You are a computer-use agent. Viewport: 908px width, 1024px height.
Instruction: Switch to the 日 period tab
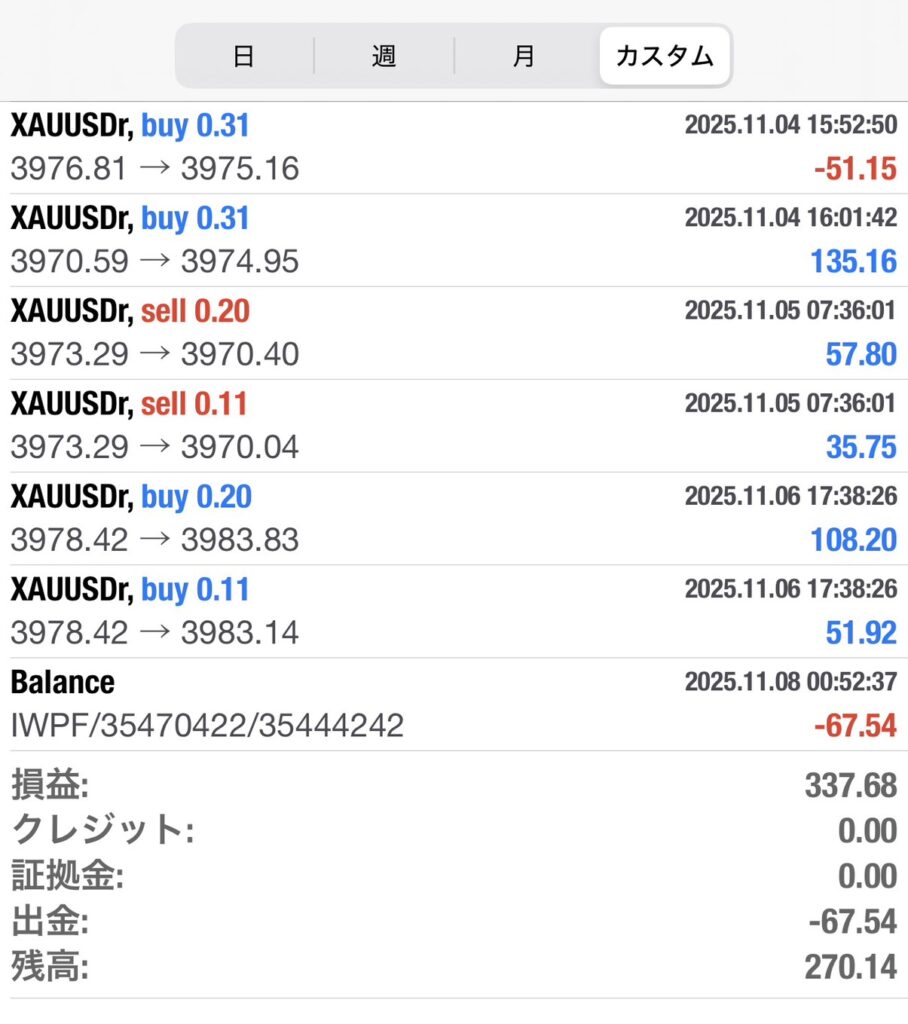[243, 56]
